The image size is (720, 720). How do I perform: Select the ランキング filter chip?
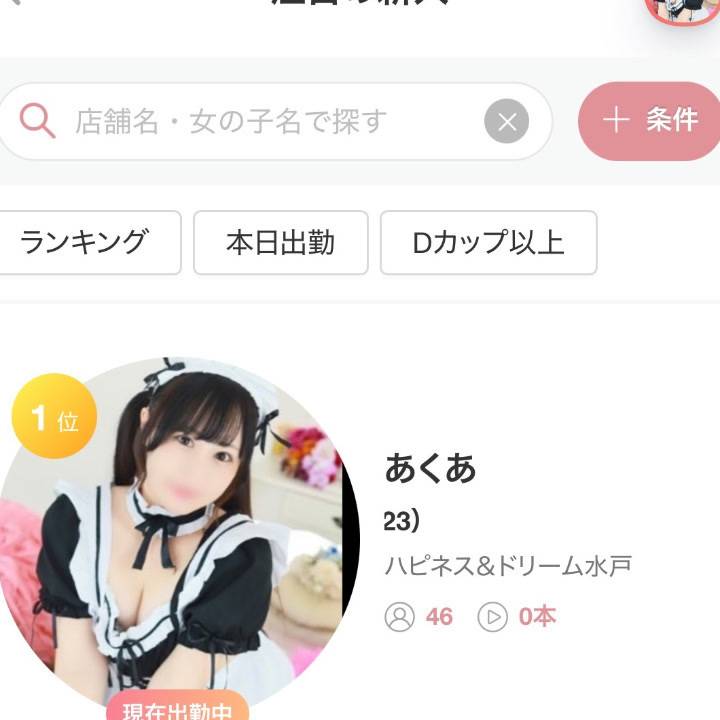coord(86,242)
